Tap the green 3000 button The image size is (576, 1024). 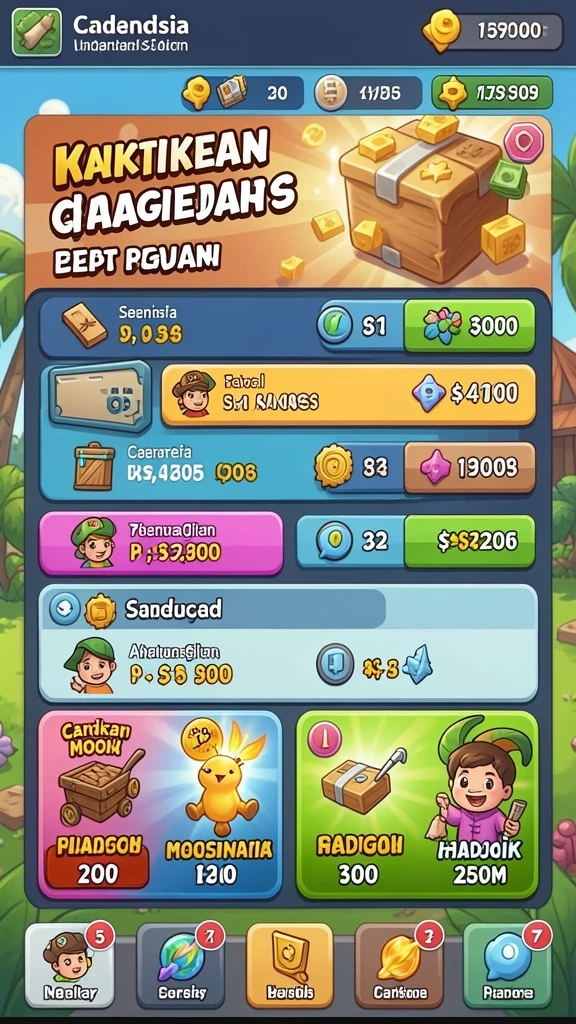click(470, 325)
